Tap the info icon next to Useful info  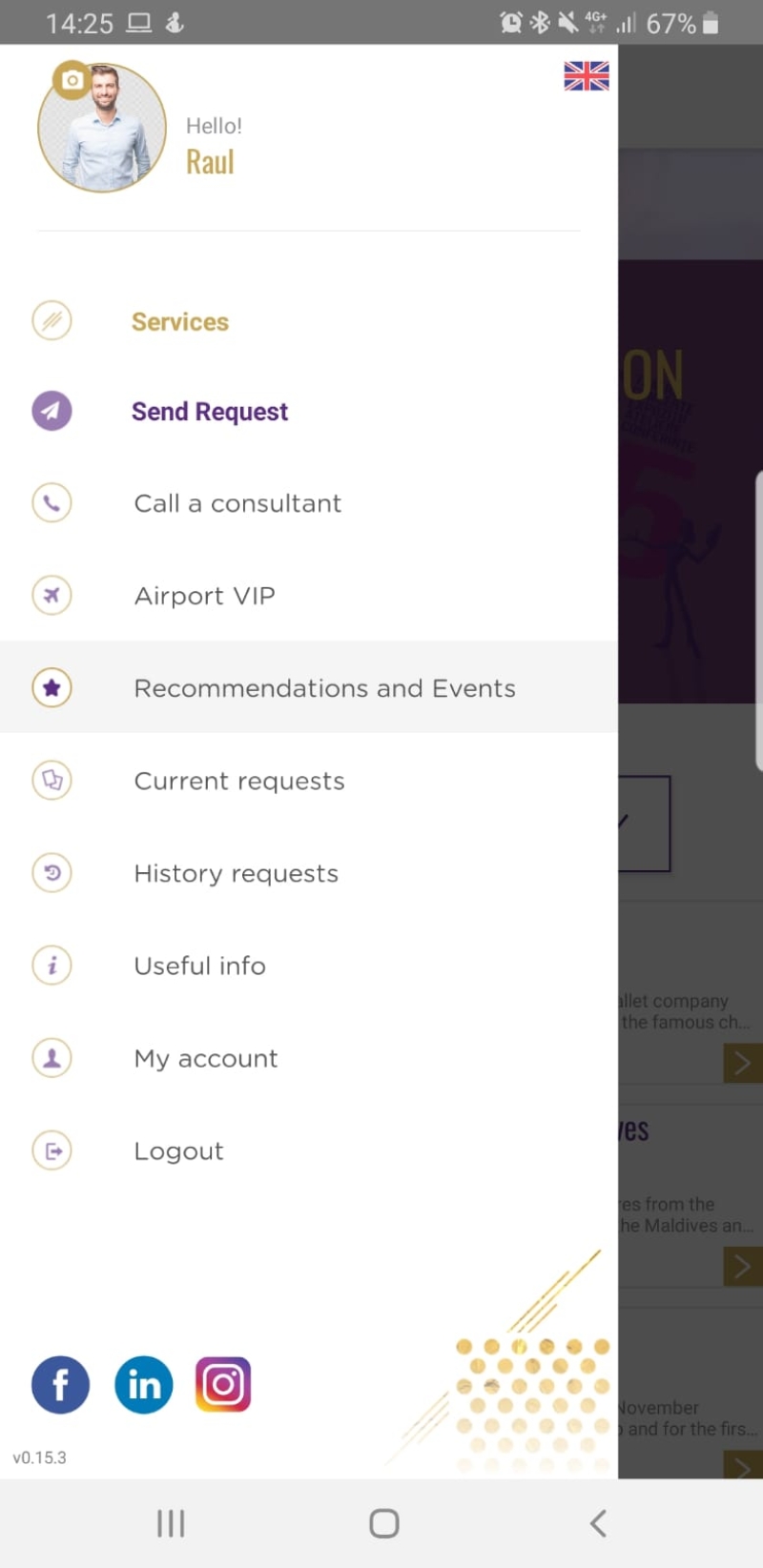point(52,965)
